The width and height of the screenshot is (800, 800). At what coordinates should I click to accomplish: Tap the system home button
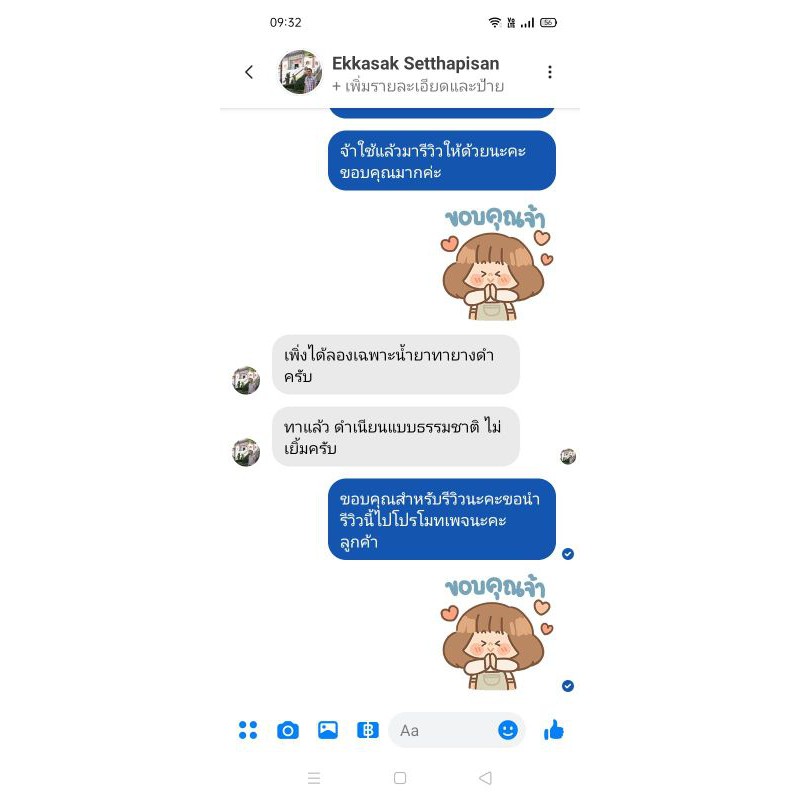pyautogui.click(x=400, y=778)
